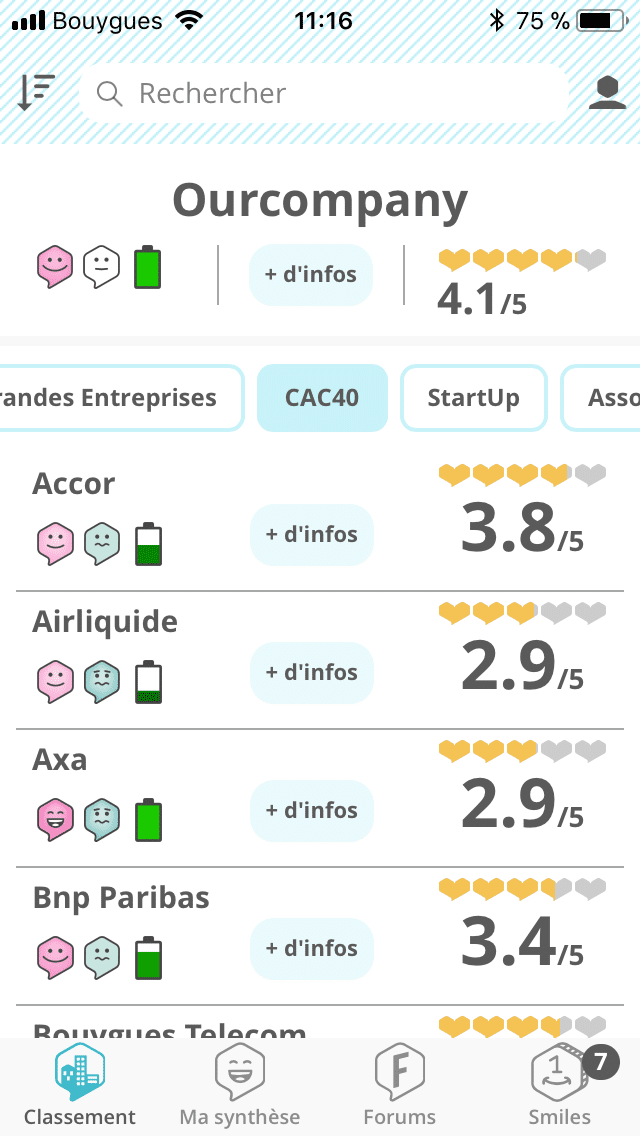See more details for Bnp Paribas
The width and height of the screenshot is (640, 1136).
tap(312, 948)
